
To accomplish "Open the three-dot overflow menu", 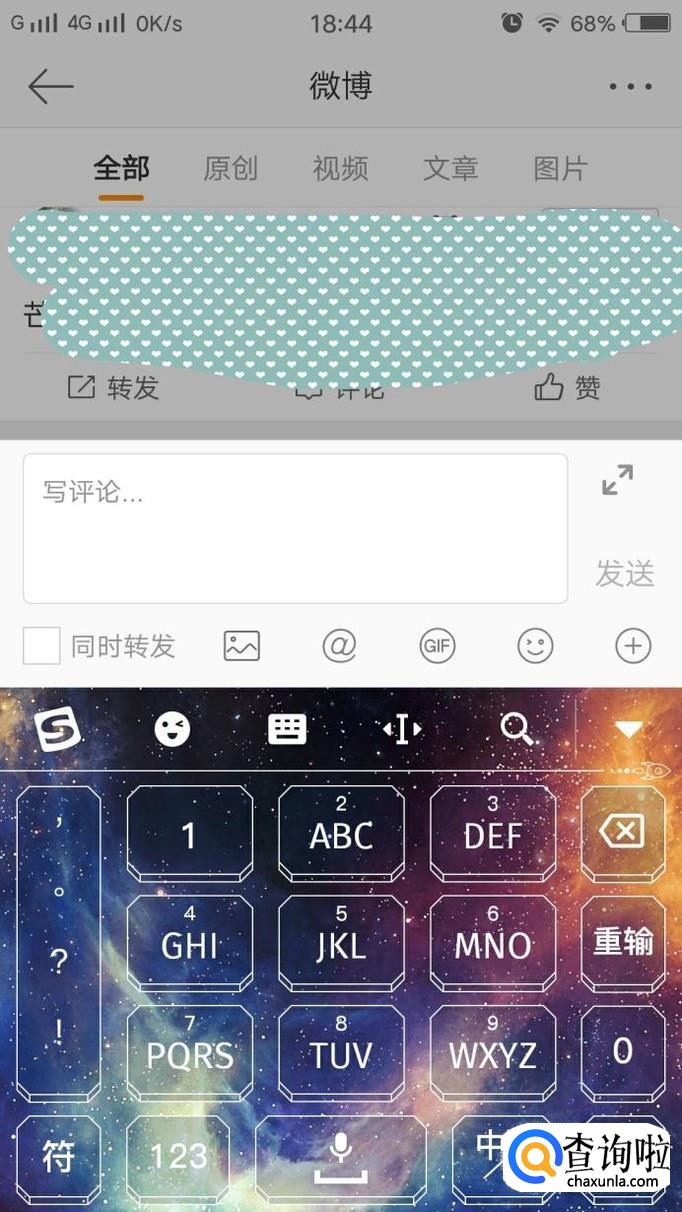I will coord(630,87).
